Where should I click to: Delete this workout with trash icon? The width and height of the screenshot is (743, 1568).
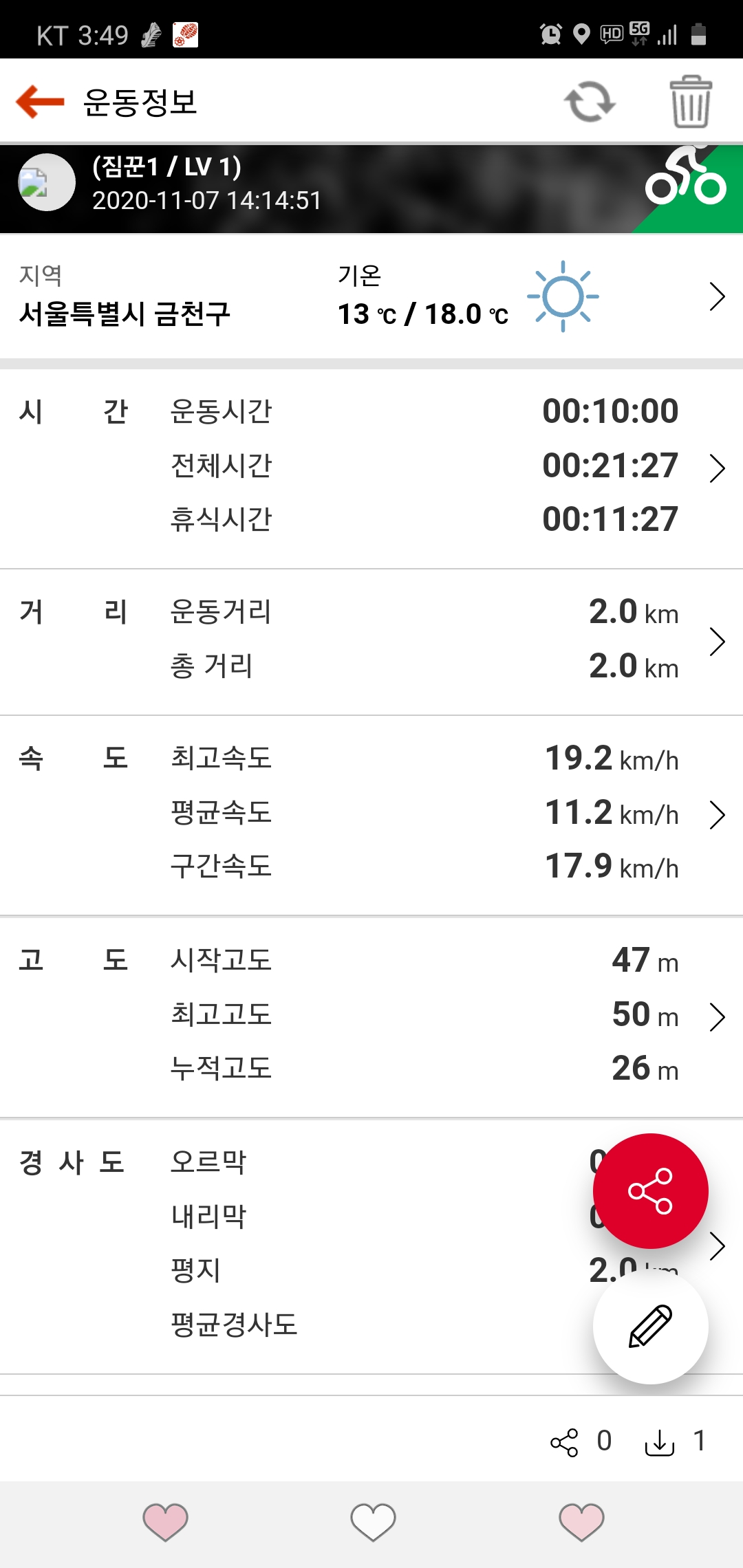[x=690, y=102]
